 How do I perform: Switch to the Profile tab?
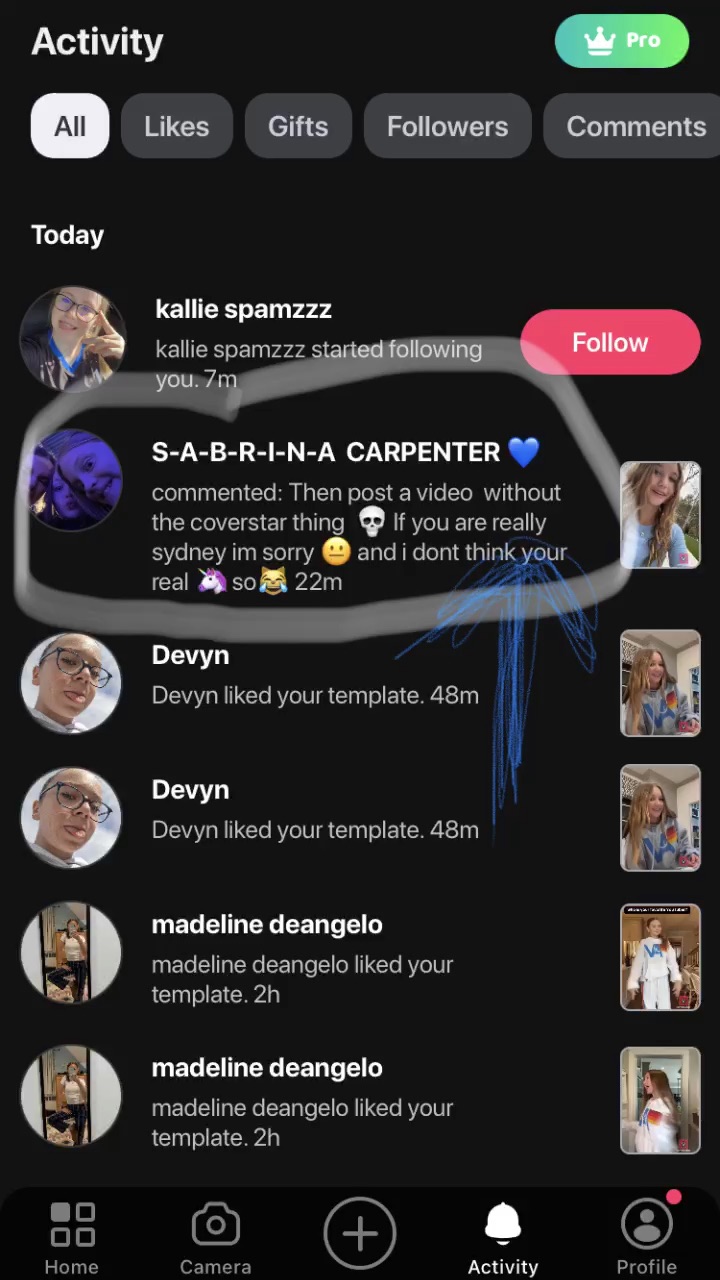(646, 1238)
